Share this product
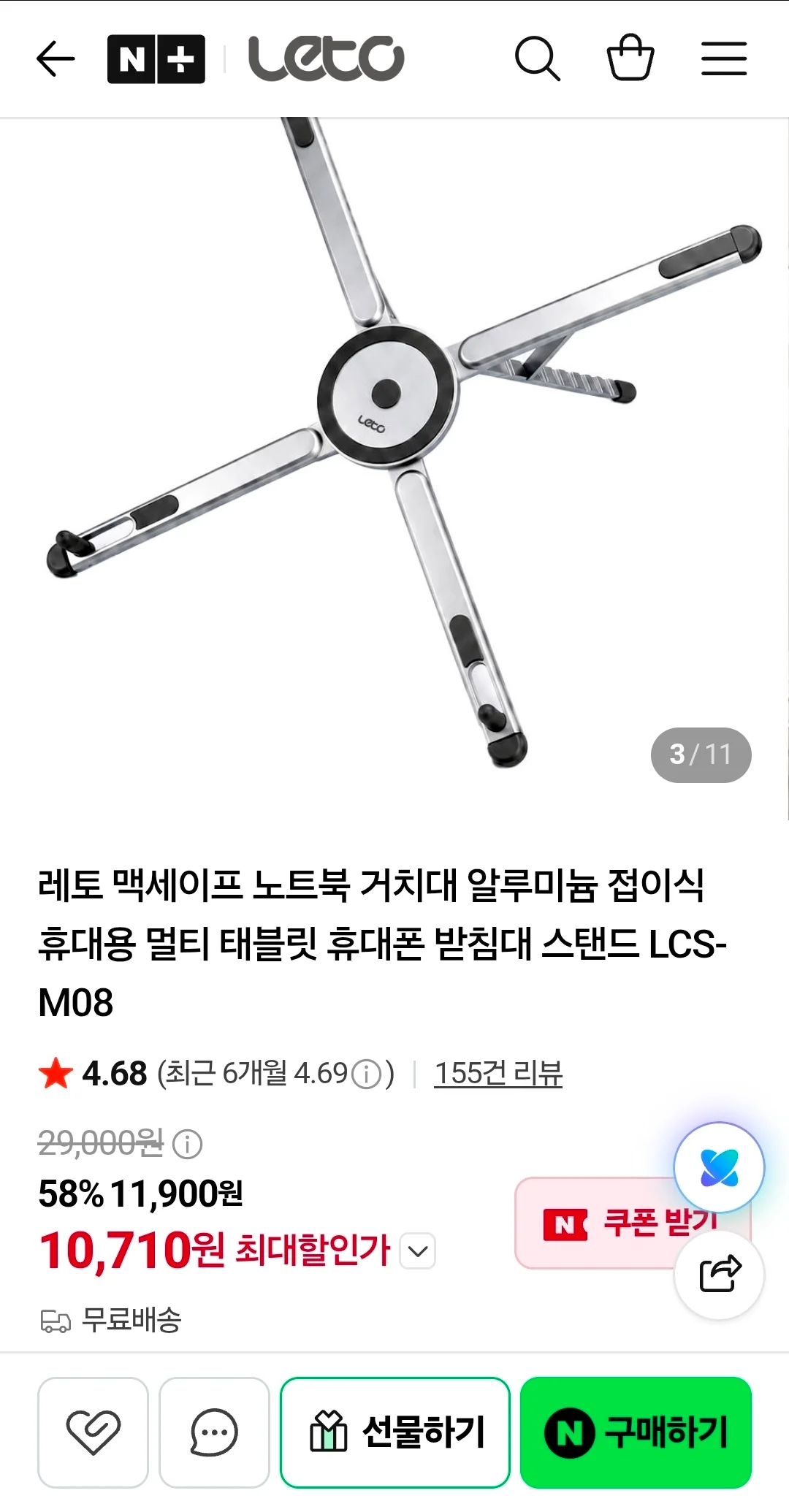The width and height of the screenshot is (789, 1512). (x=720, y=1275)
